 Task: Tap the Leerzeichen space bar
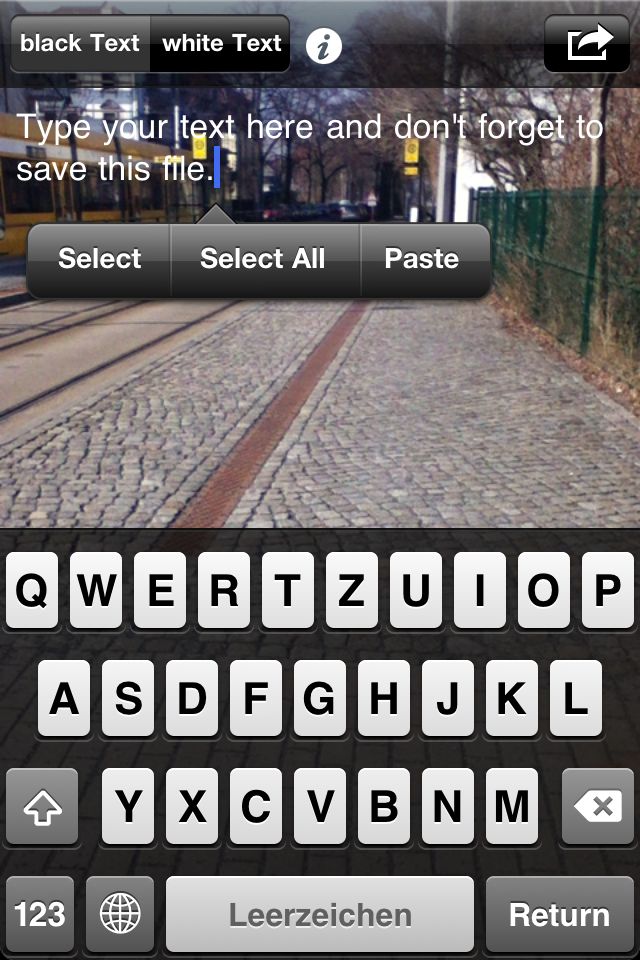coord(320,914)
